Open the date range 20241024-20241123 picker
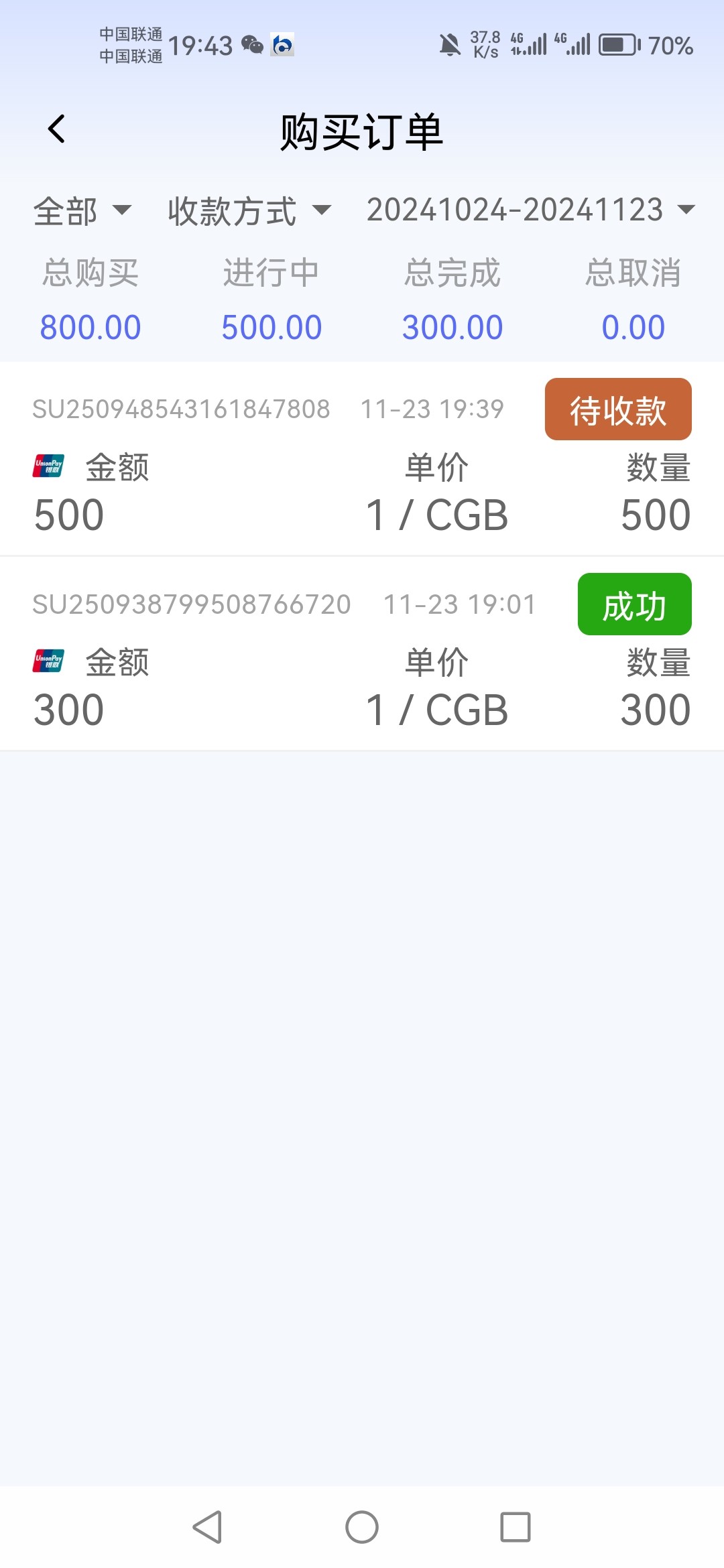The width and height of the screenshot is (724, 1568). point(530,210)
